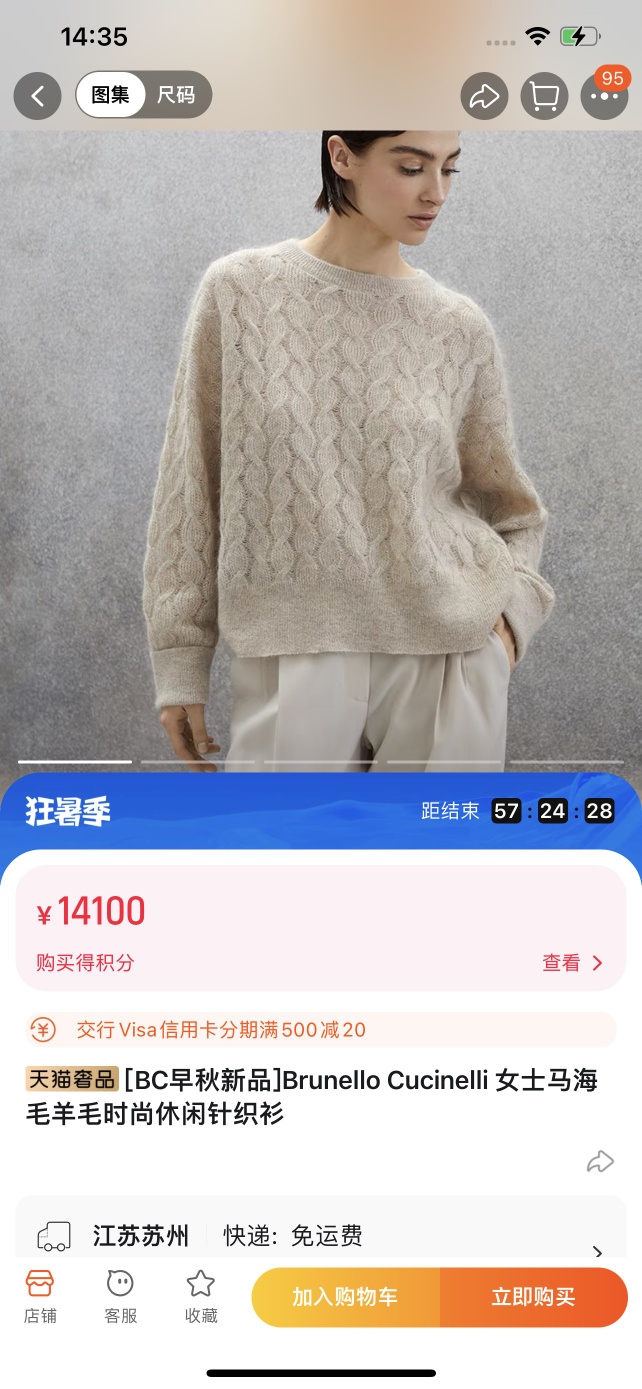Viewport: 642px width, 1389px height.
Task: Select the 图集 gallery tab
Action: (111, 96)
